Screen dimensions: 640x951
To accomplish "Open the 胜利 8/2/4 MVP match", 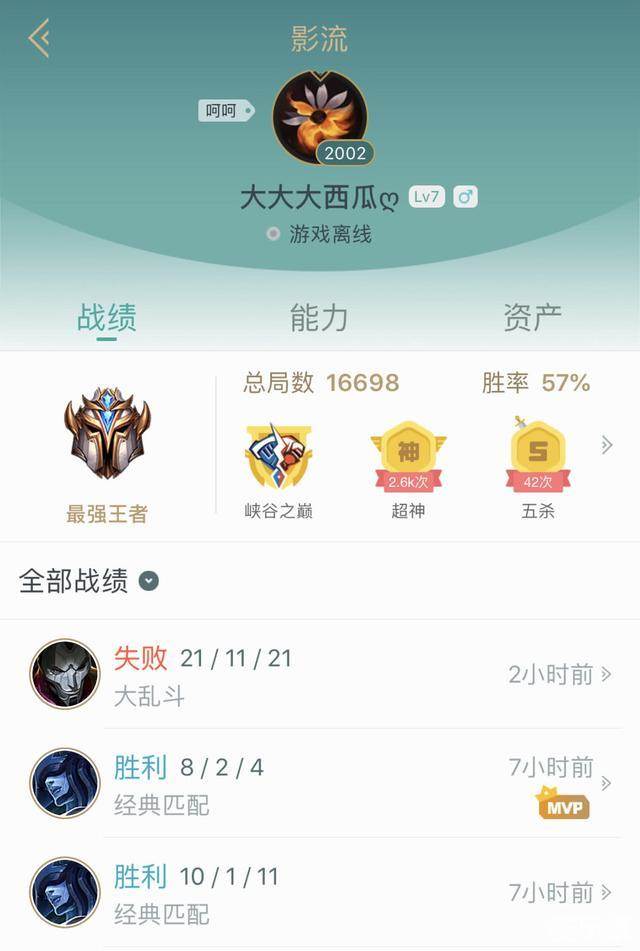I will tap(320, 783).
